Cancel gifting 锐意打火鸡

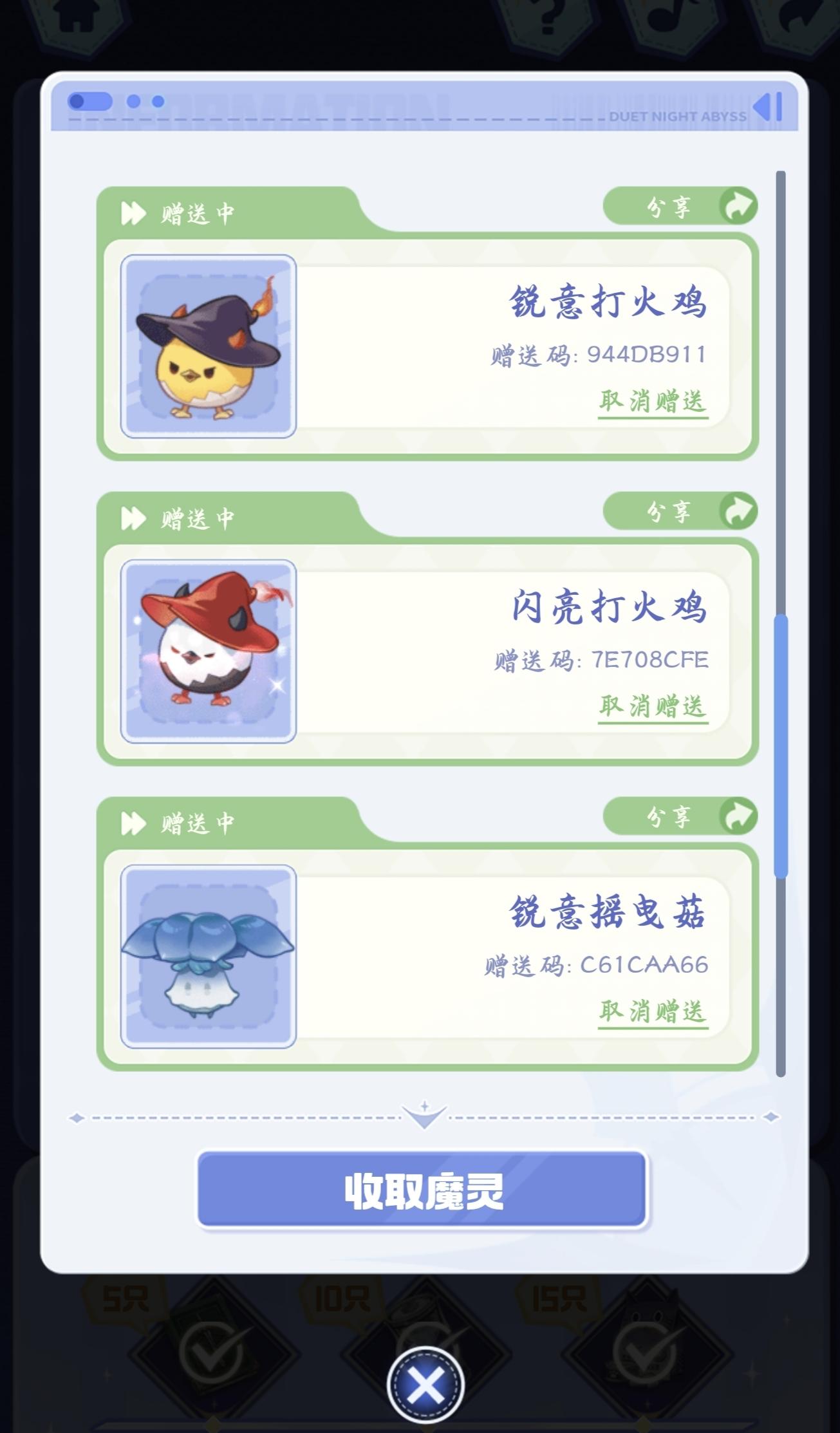653,402
